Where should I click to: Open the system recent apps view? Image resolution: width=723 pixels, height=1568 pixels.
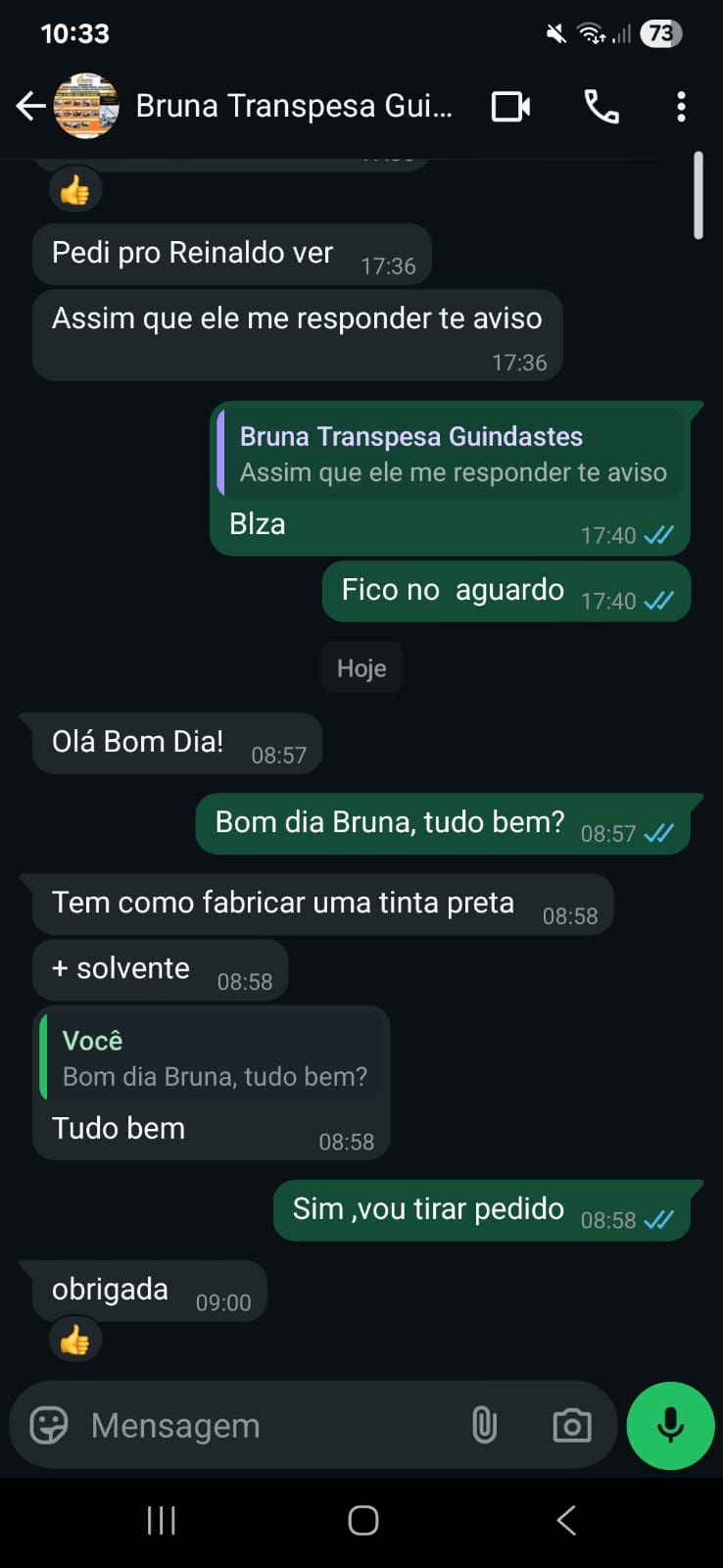(161, 1520)
